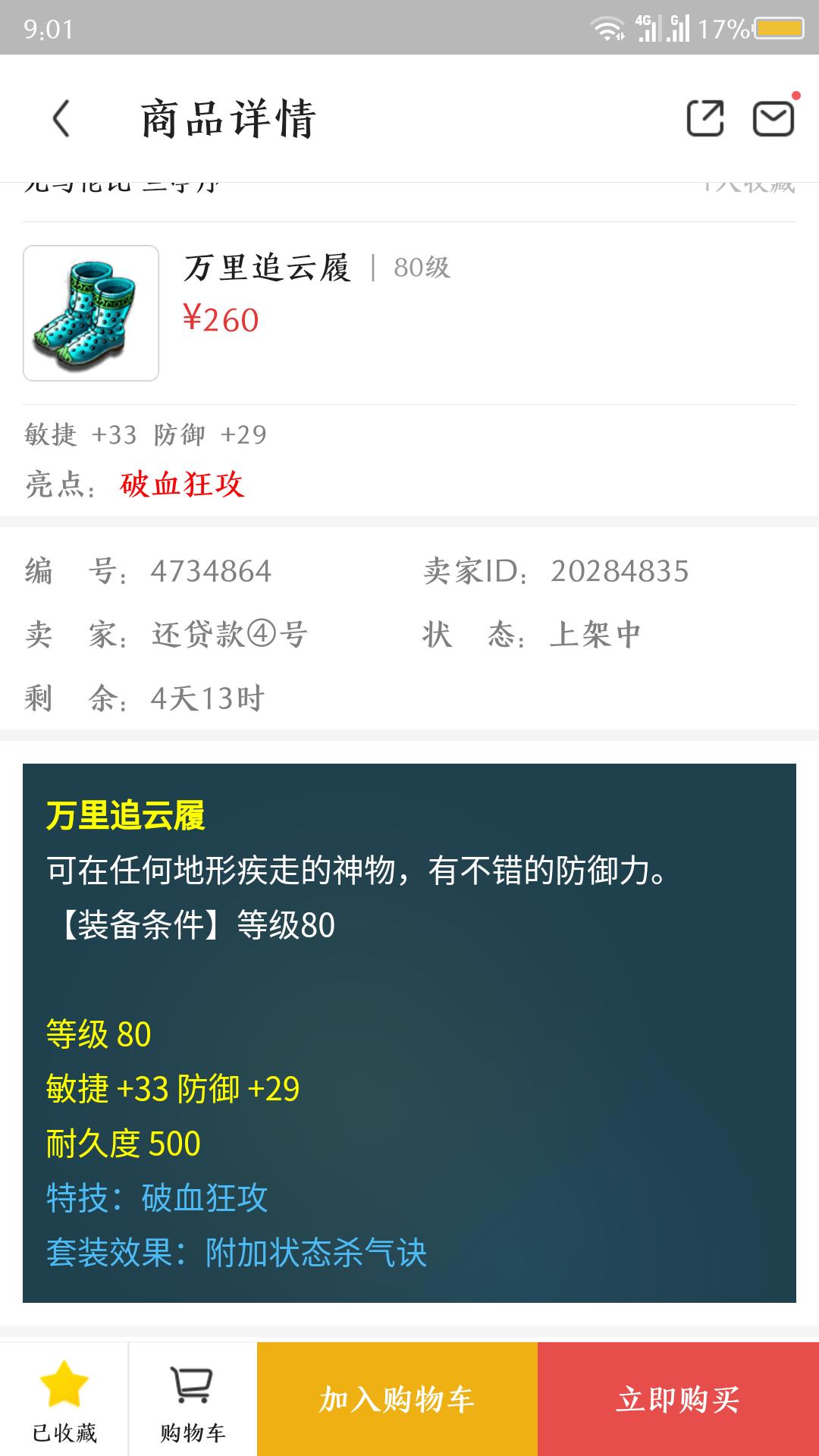Open the messages envelope

pos(773,119)
